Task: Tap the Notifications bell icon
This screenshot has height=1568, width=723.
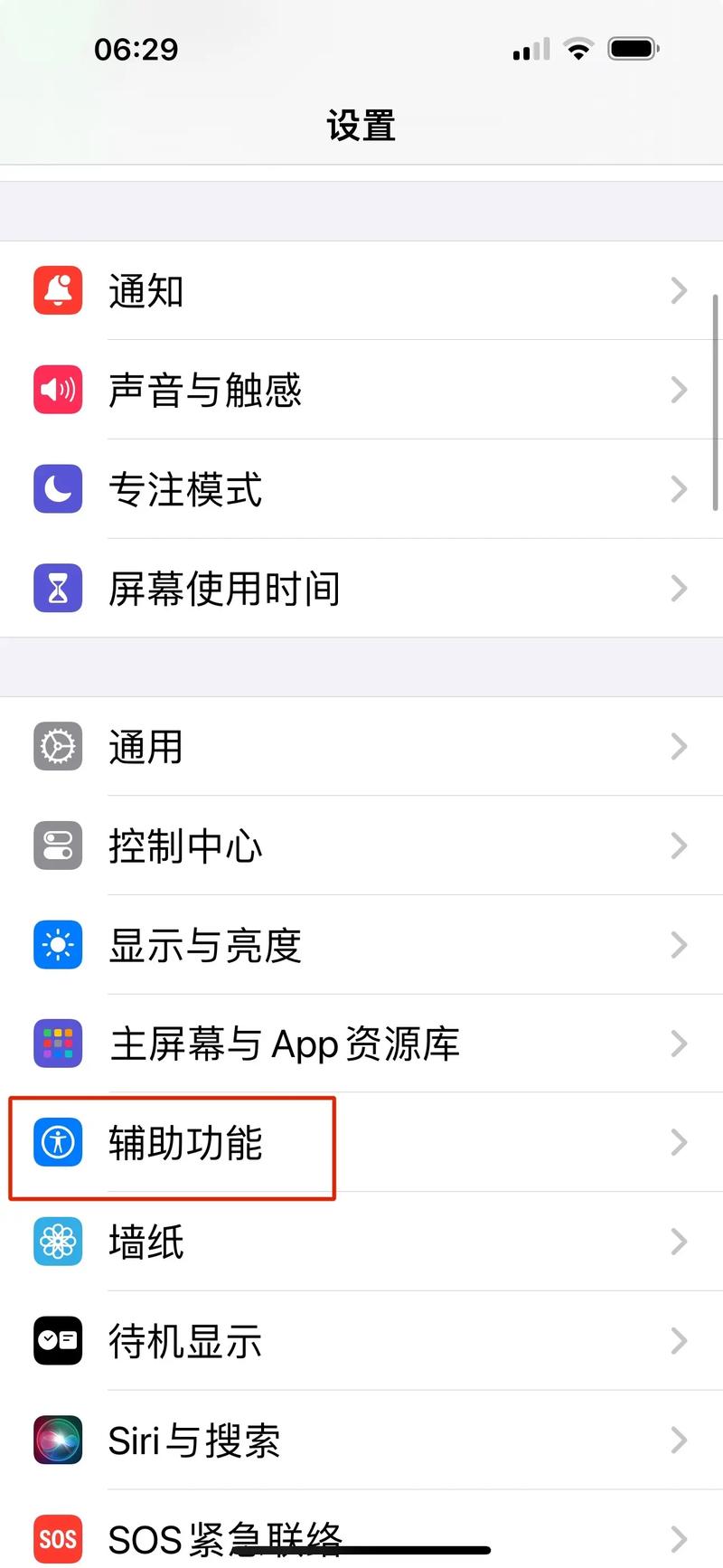Action: [58, 290]
